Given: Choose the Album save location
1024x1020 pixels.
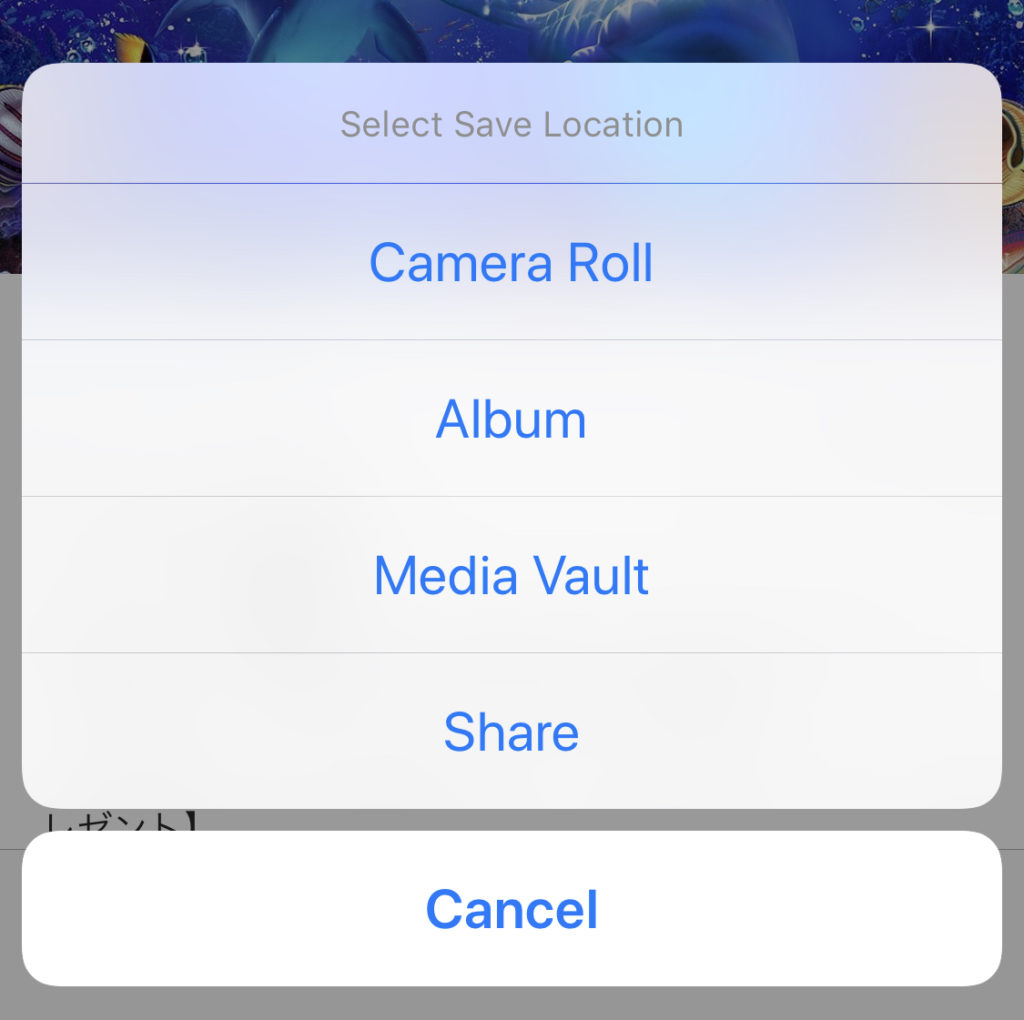Looking at the screenshot, I should pos(511,419).
